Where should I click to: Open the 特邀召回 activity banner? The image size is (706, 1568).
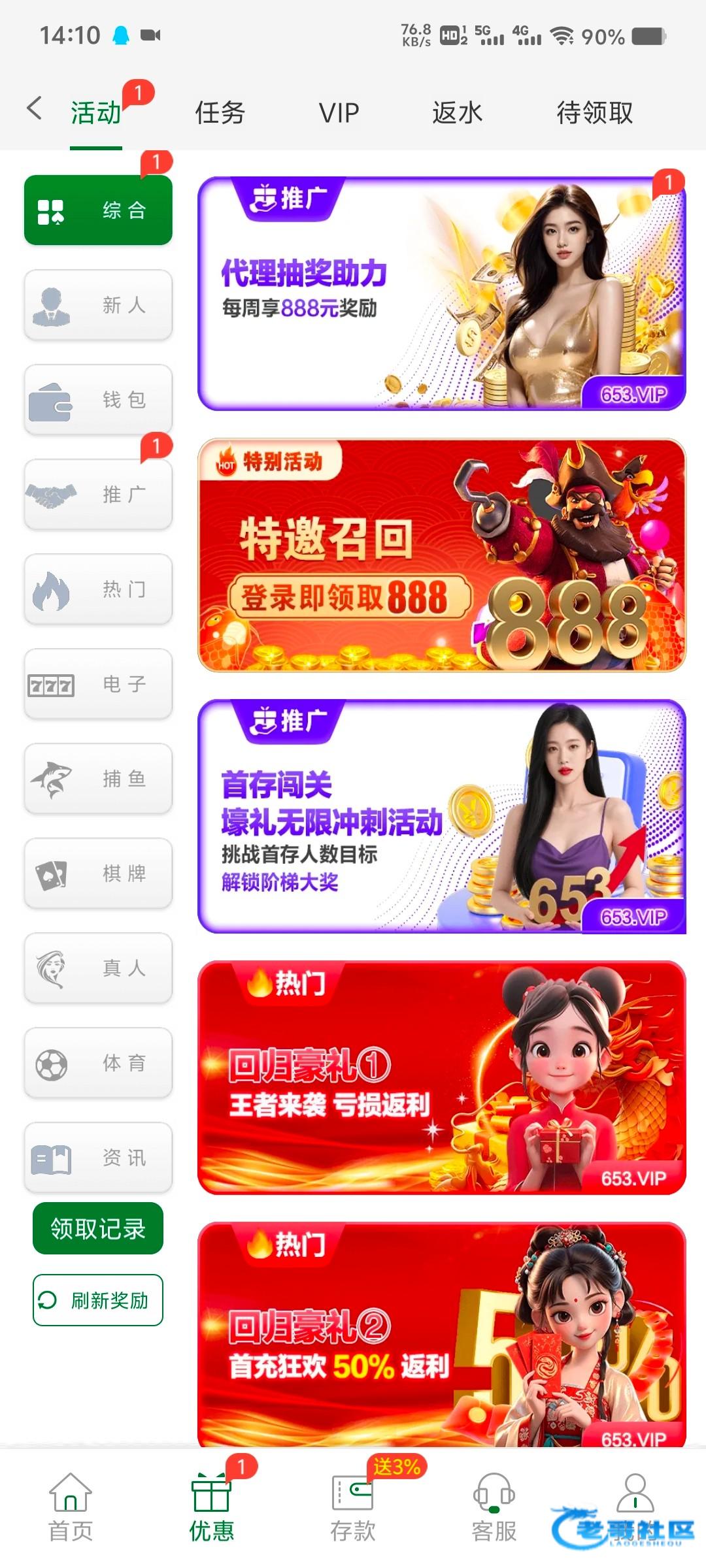tap(442, 555)
